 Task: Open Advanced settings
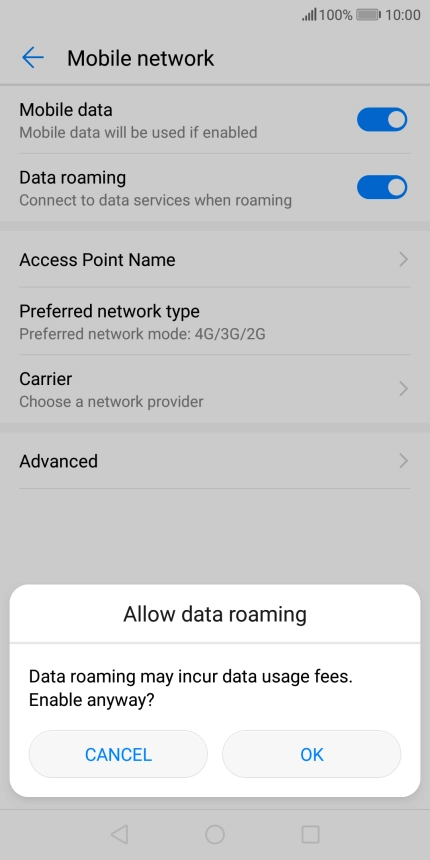[x=215, y=461]
